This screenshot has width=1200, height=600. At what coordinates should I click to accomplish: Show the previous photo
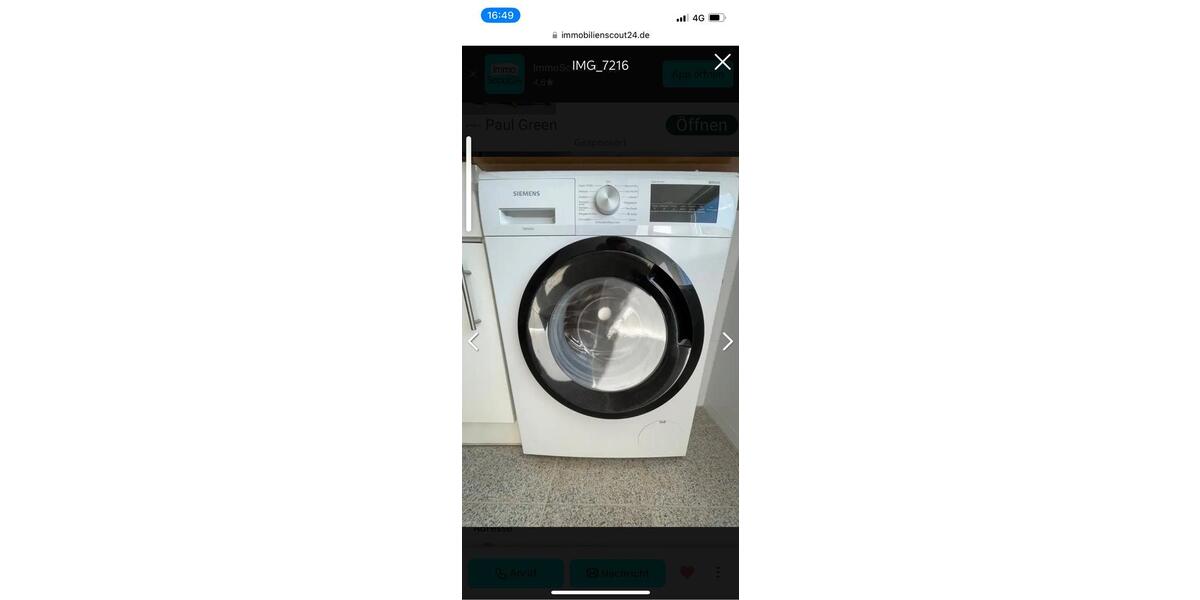coord(474,342)
